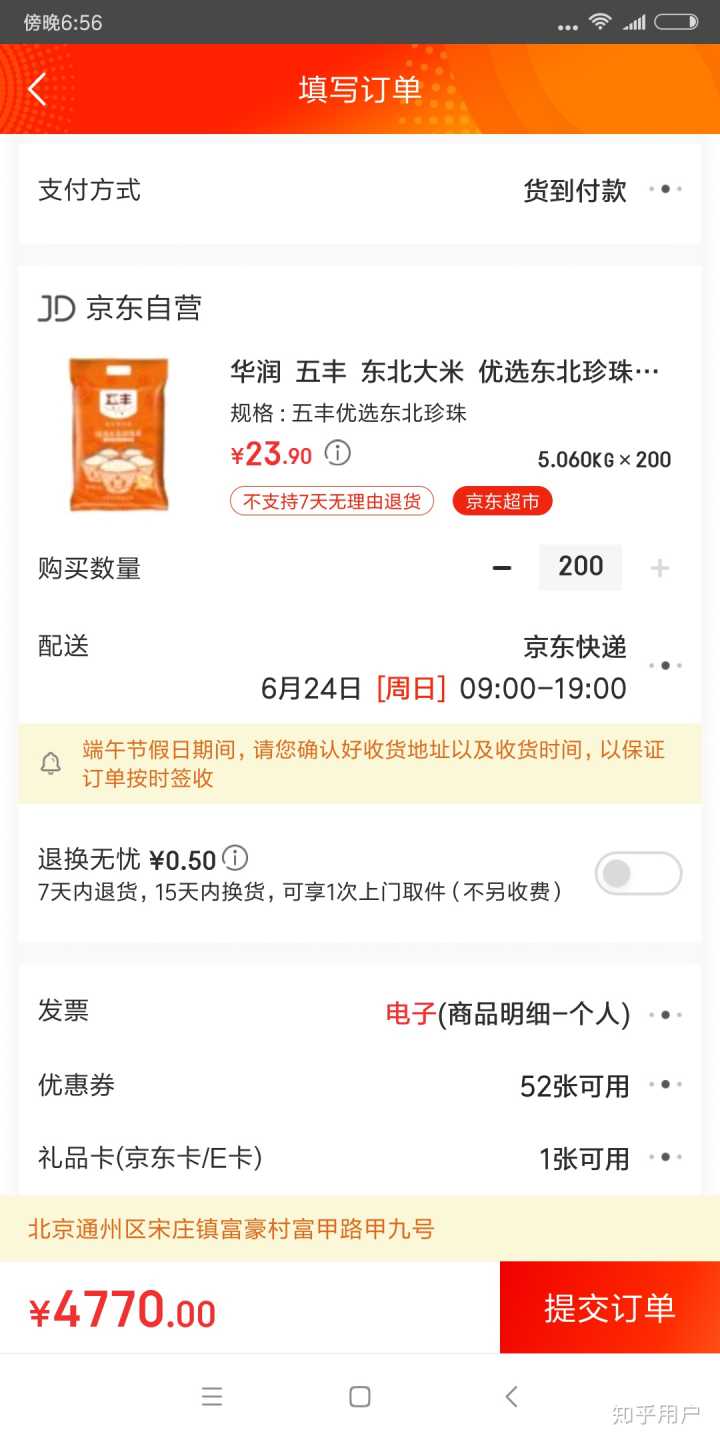The height and width of the screenshot is (1440, 720).
Task: Decrease purchase quantity with the minus button
Action: [x=502, y=568]
